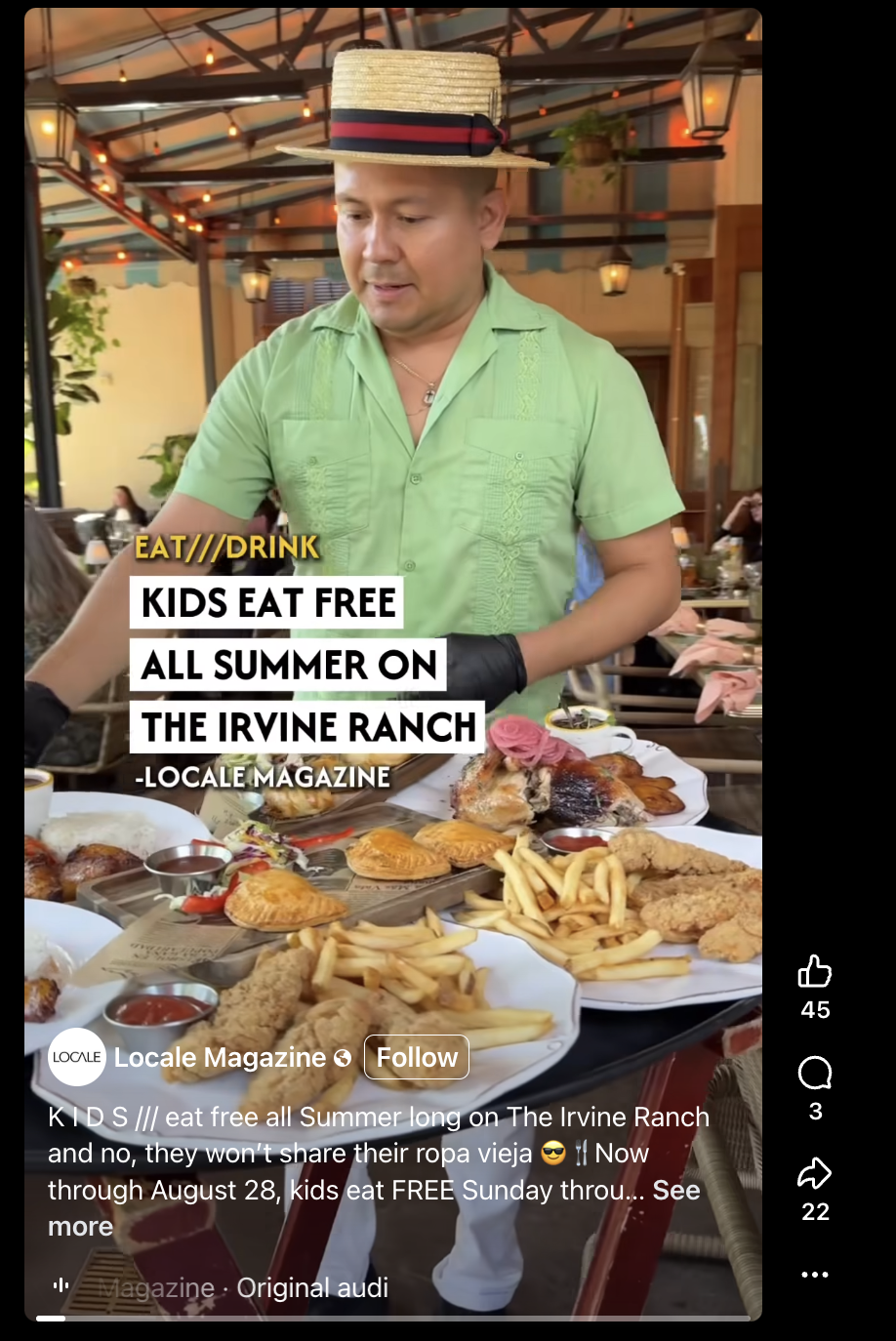The width and height of the screenshot is (896, 1341).
Task: Like this Locale Magazine reel
Action: click(x=814, y=972)
